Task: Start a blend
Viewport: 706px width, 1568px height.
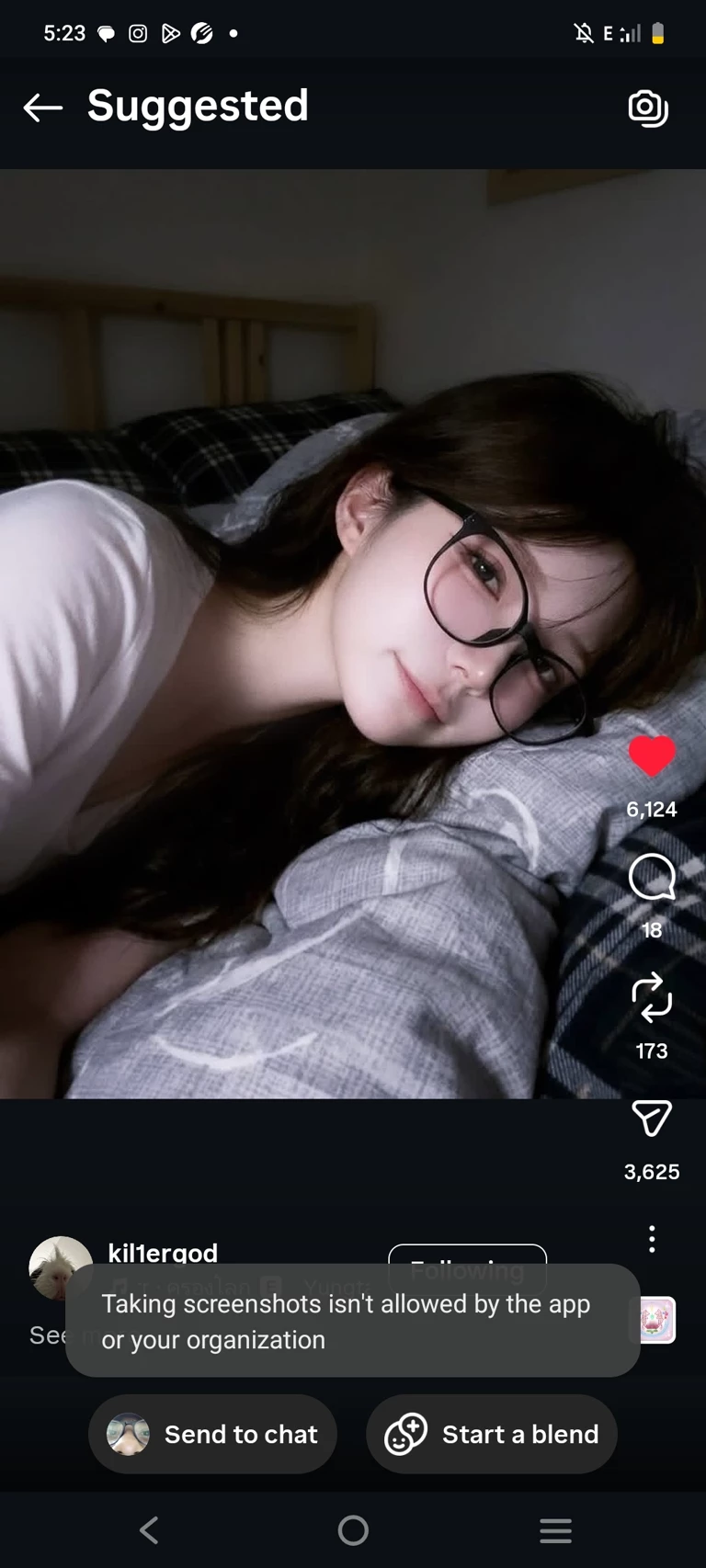Action: [x=492, y=1434]
